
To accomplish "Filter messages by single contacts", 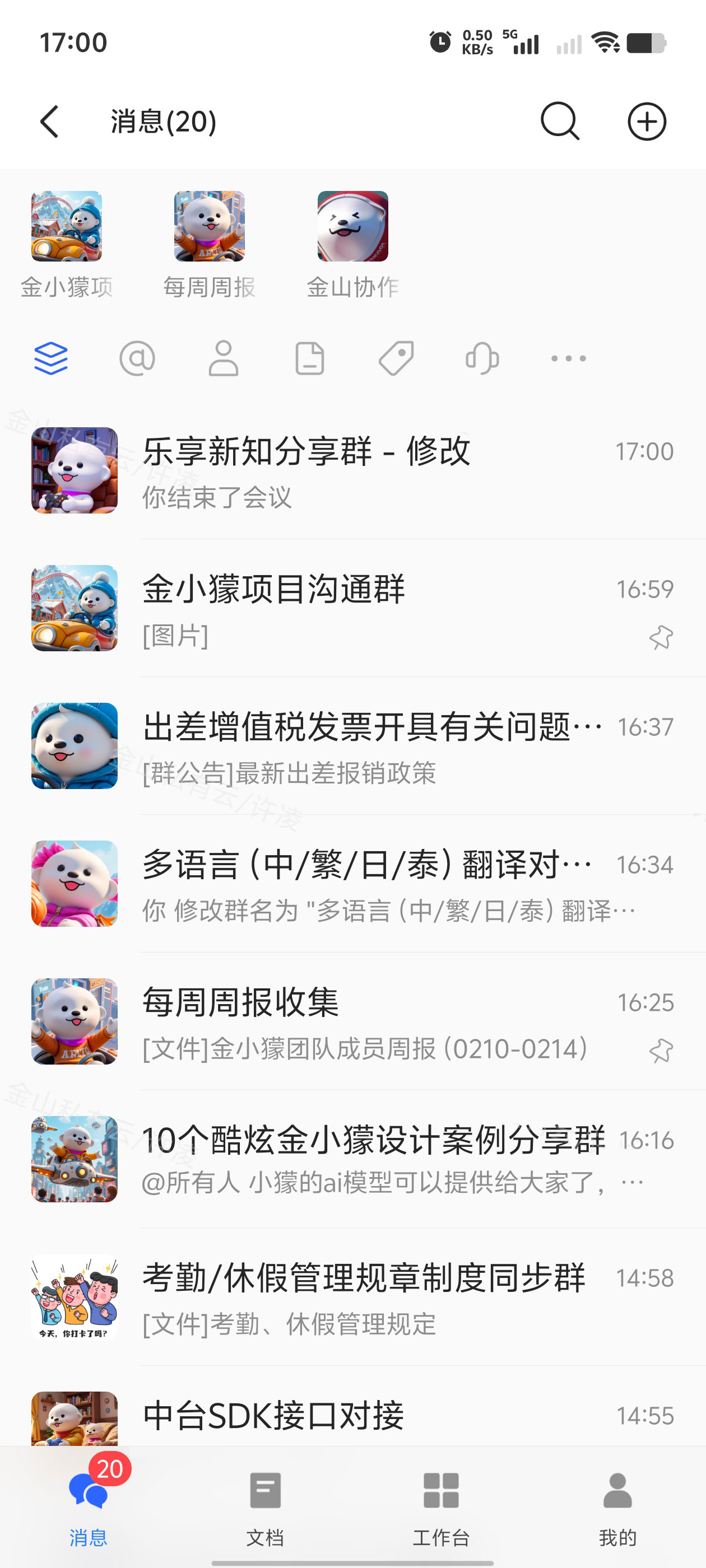I will (224, 358).
